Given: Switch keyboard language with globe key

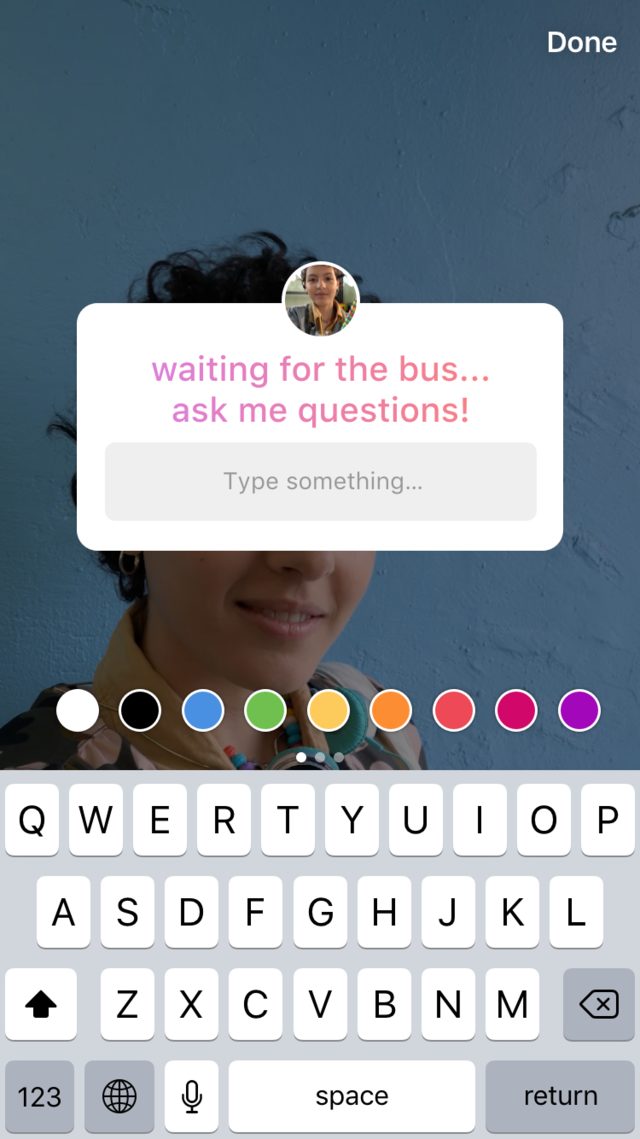Looking at the screenshot, I should [119, 1096].
